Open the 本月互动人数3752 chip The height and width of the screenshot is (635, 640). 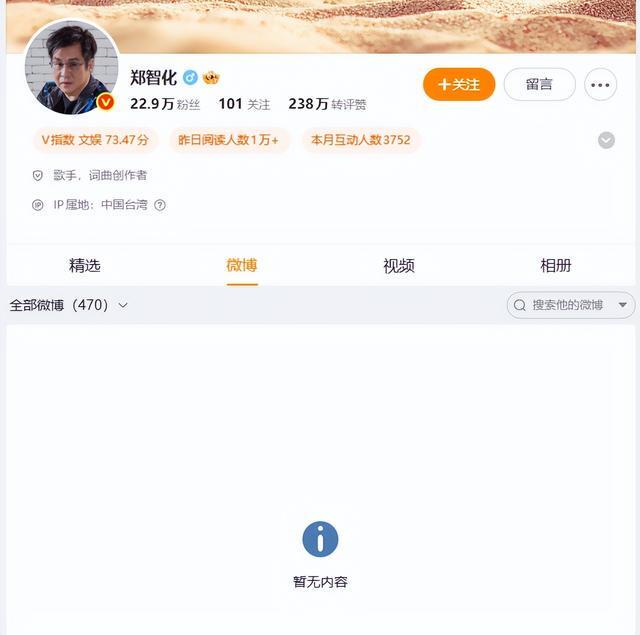[x=361, y=140]
